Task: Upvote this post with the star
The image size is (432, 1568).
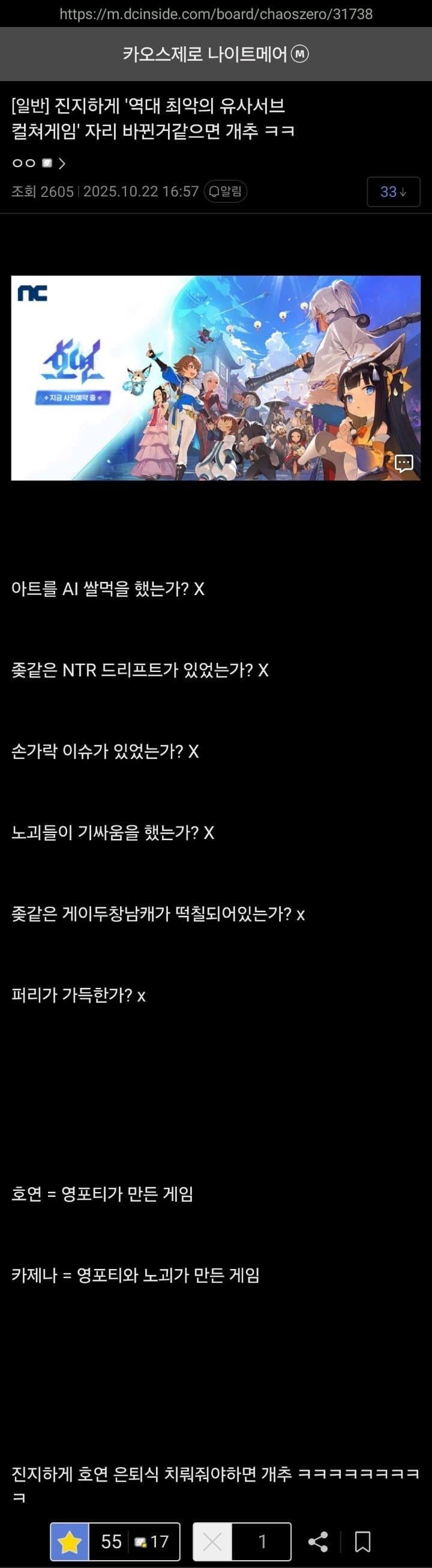Action: pos(70,1541)
